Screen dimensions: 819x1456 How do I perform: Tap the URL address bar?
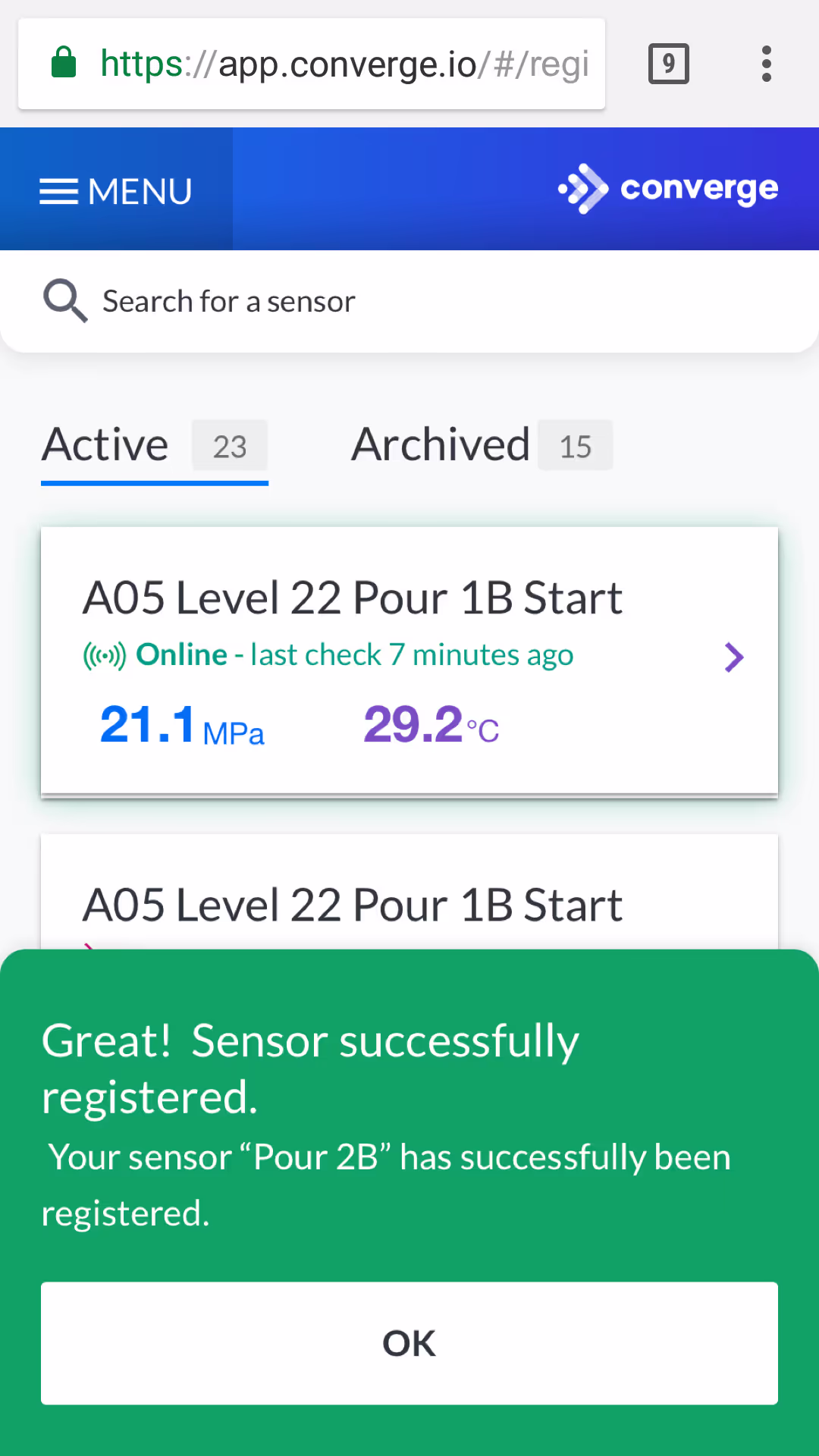(x=312, y=64)
